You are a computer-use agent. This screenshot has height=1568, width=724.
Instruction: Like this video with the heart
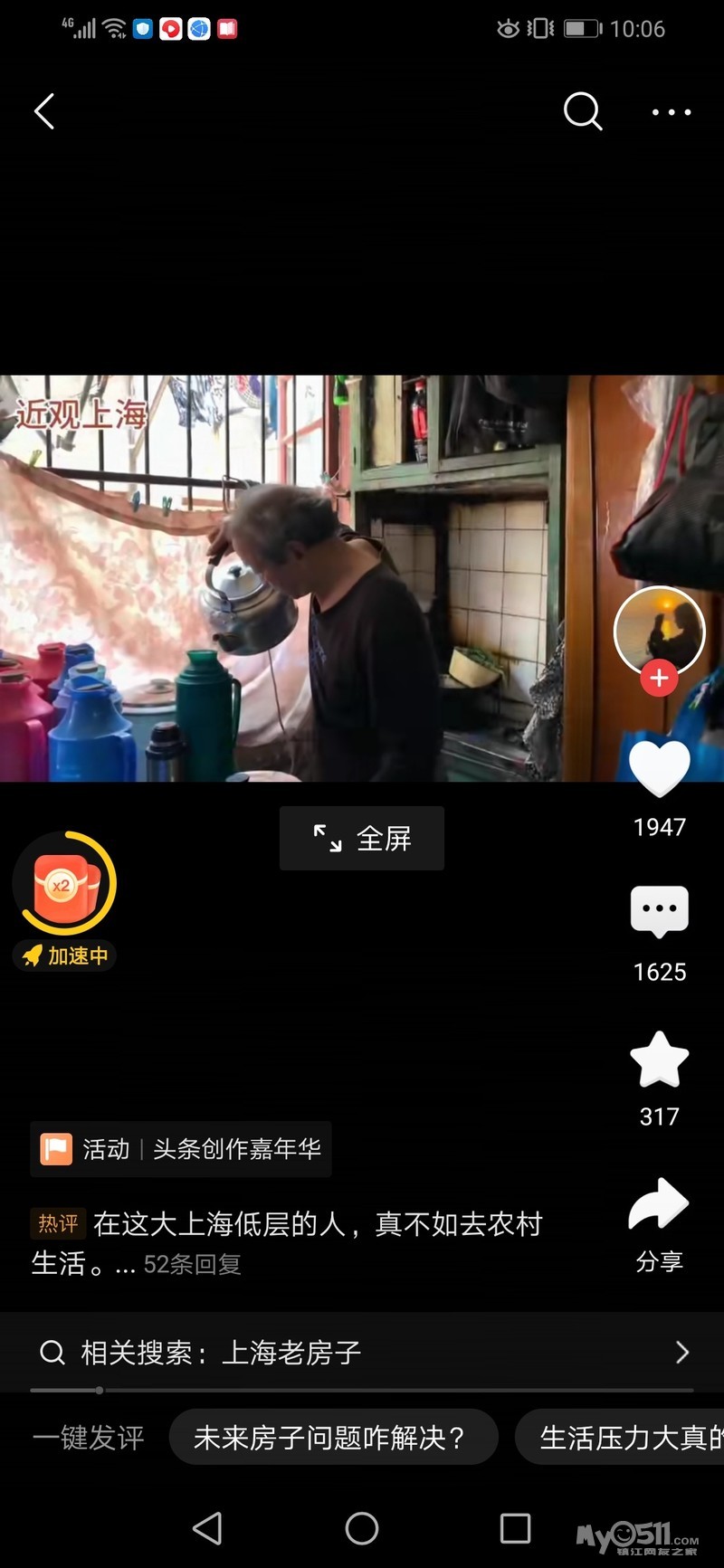[659, 768]
